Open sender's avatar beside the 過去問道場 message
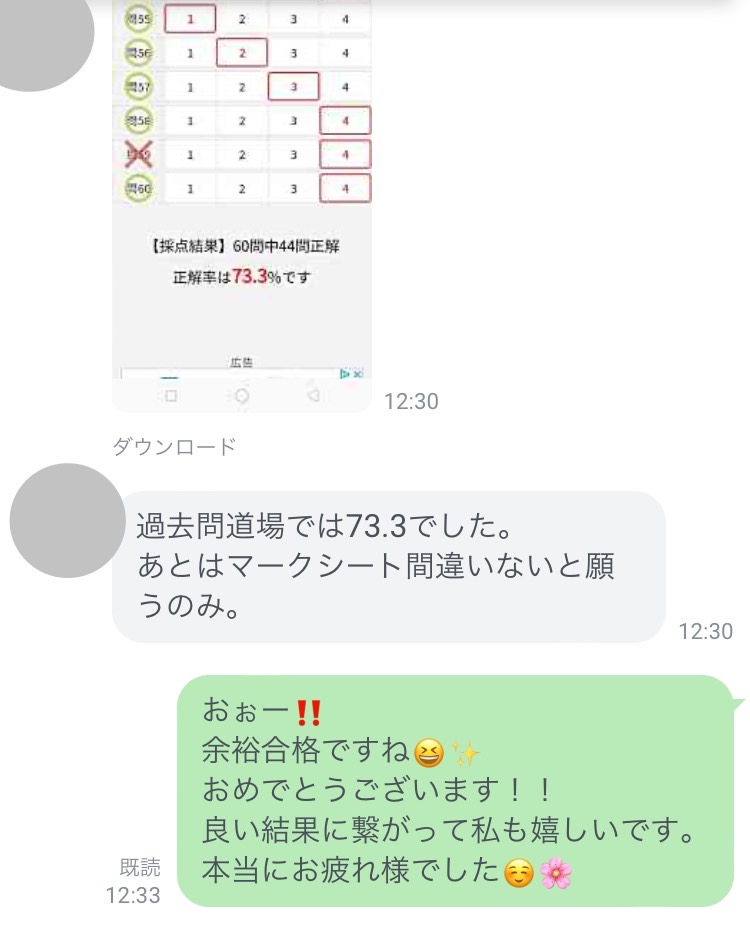The height and width of the screenshot is (925, 750). [65, 520]
